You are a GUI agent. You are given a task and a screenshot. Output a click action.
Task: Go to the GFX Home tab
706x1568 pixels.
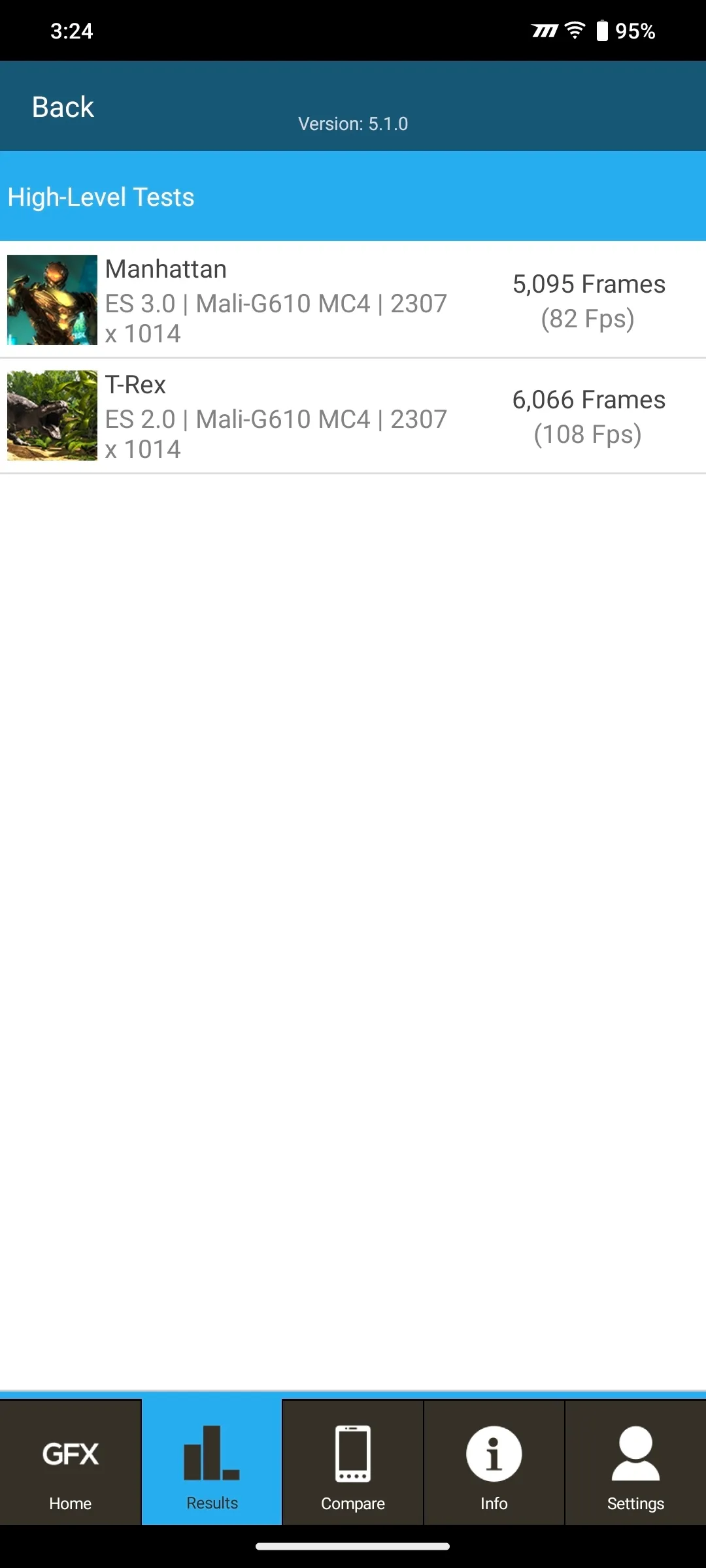tap(71, 1463)
